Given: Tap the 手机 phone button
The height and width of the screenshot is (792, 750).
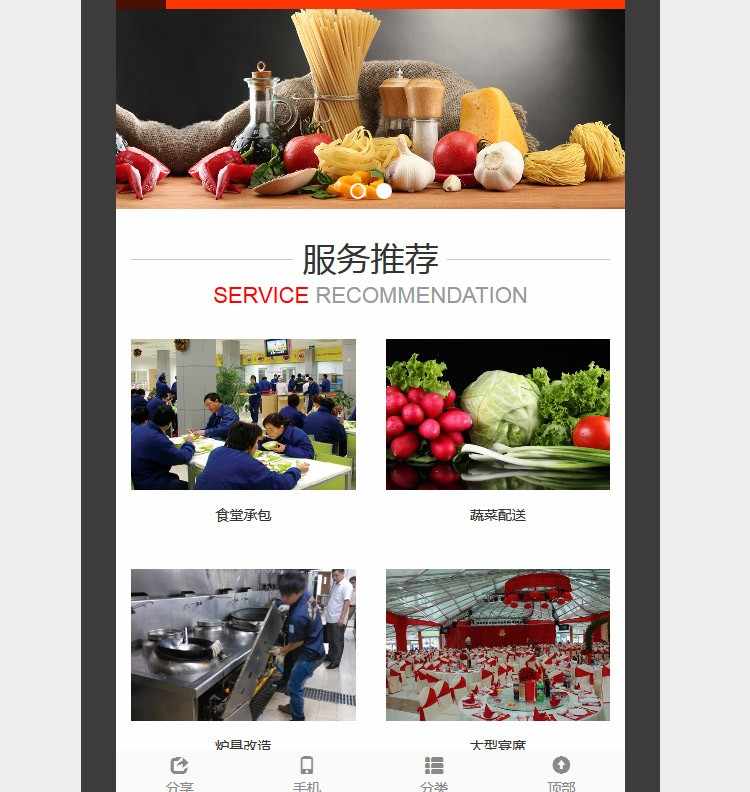Looking at the screenshot, I should pyautogui.click(x=306, y=772).
